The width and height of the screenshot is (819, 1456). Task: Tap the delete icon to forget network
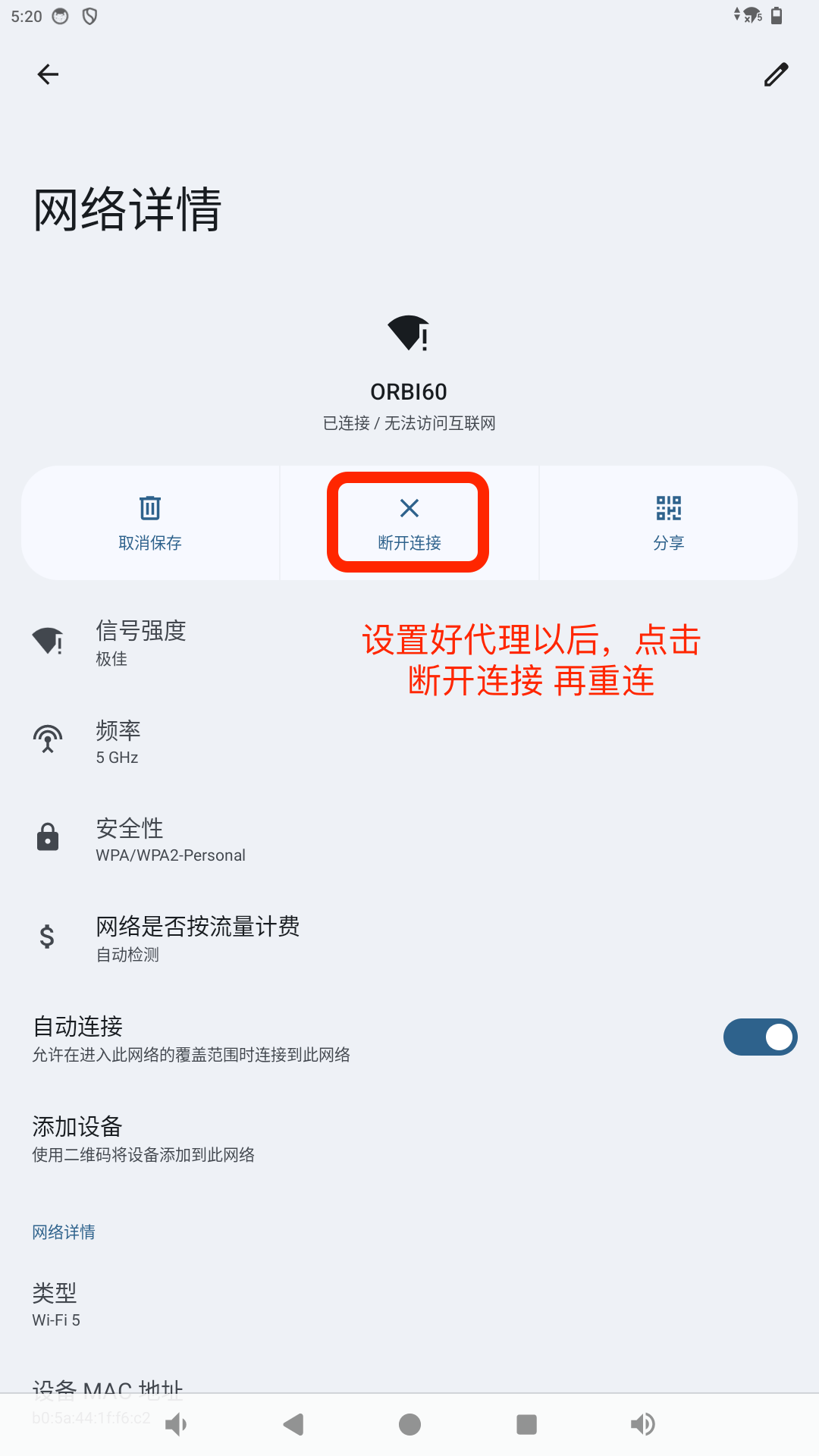click(x=149, y=509)
